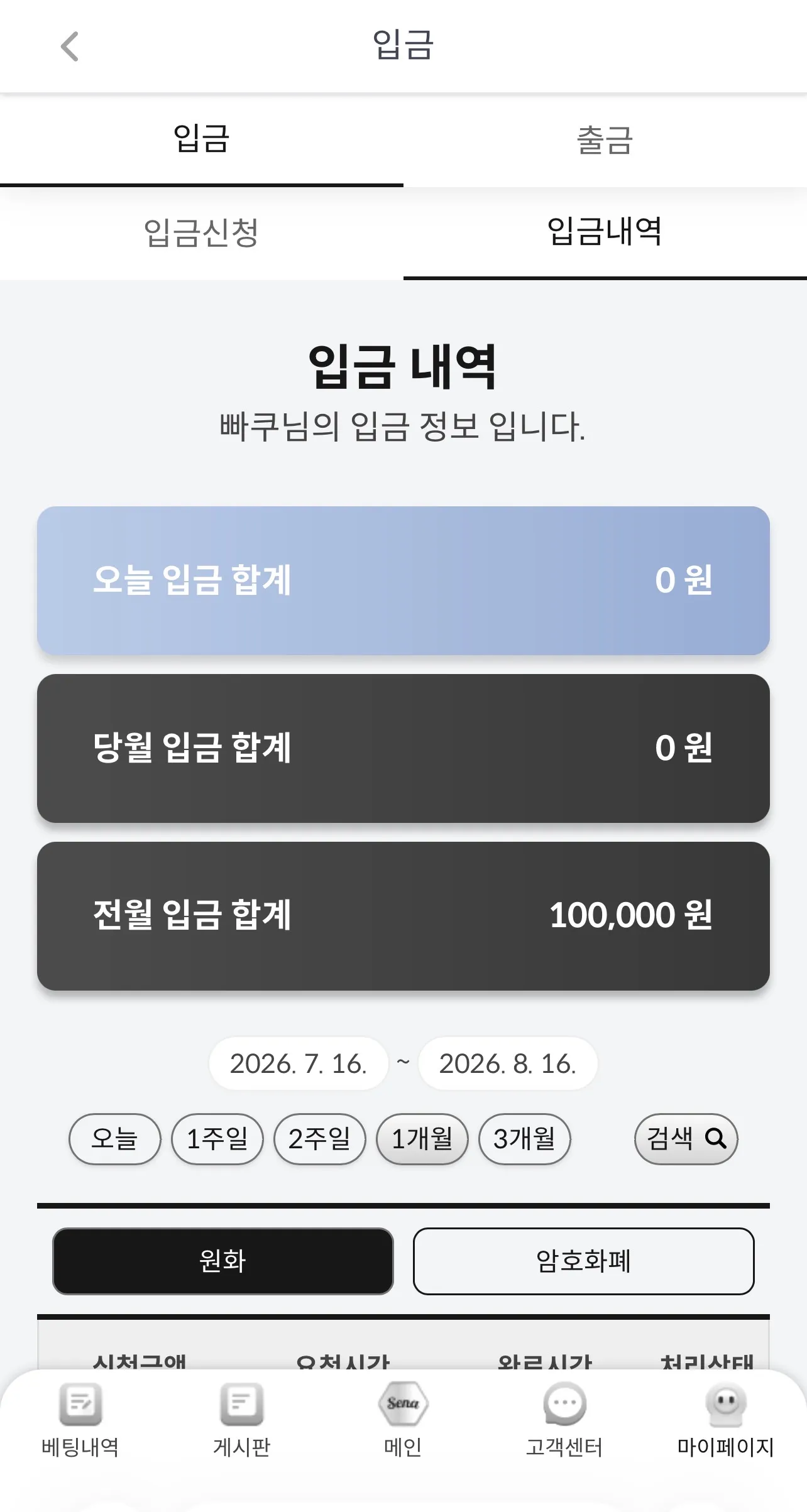Choose the 1주일 period chip

pyautogui.click(x=217, y=1139)
